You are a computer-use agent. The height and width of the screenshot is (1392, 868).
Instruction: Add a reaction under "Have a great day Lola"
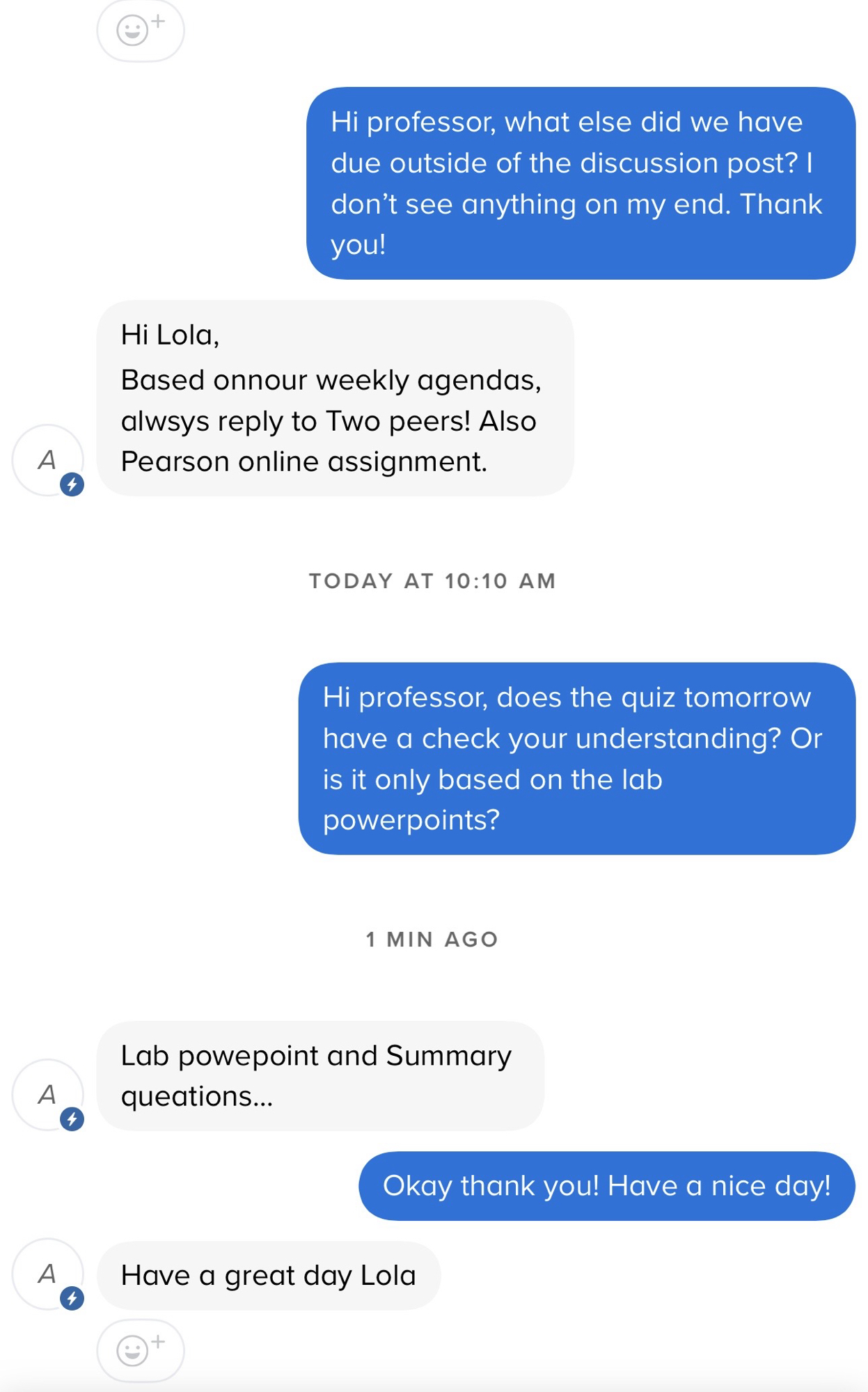140,1350
